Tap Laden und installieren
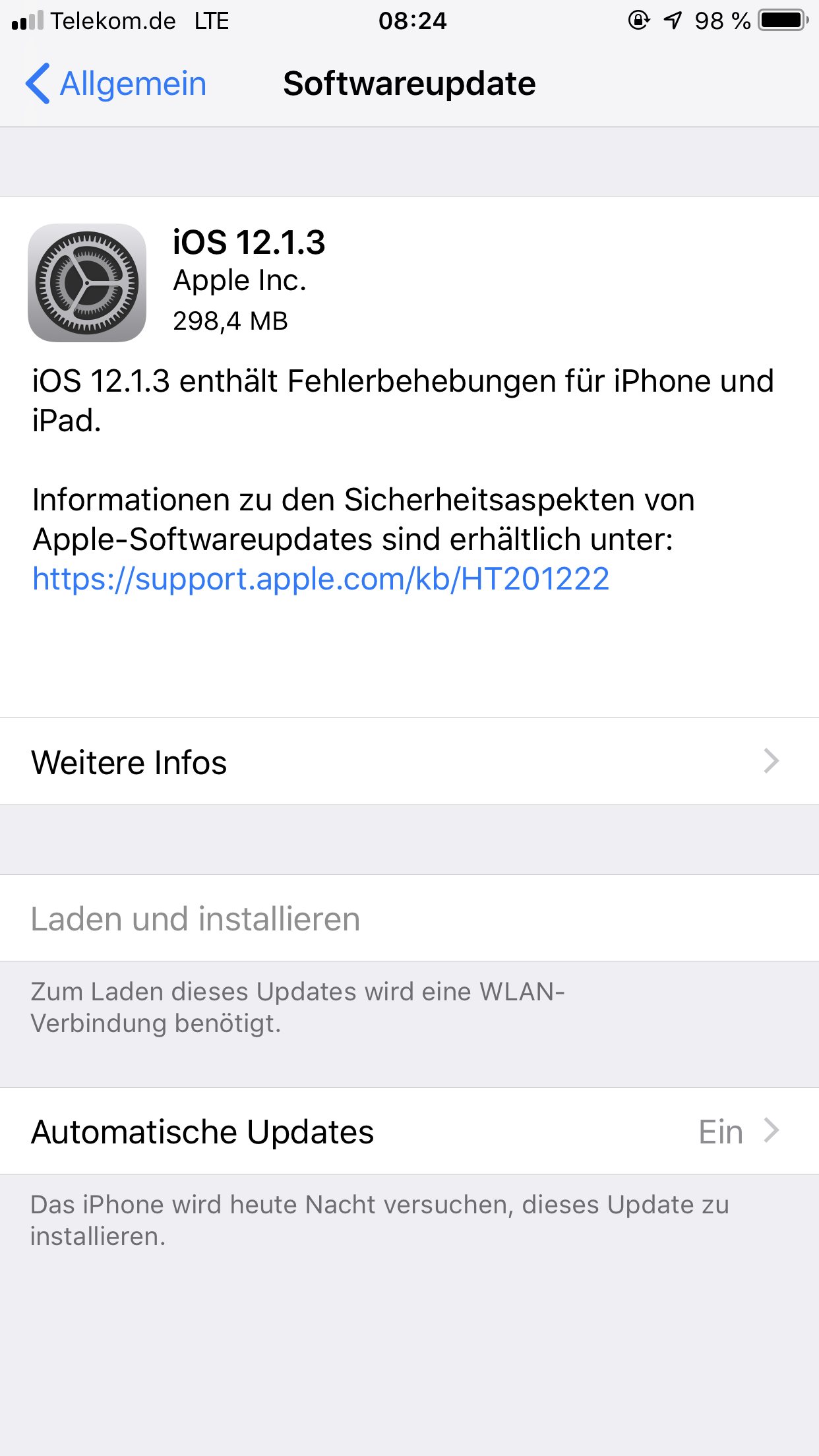Screen dimensions: 819x1456 coord(196,919)
